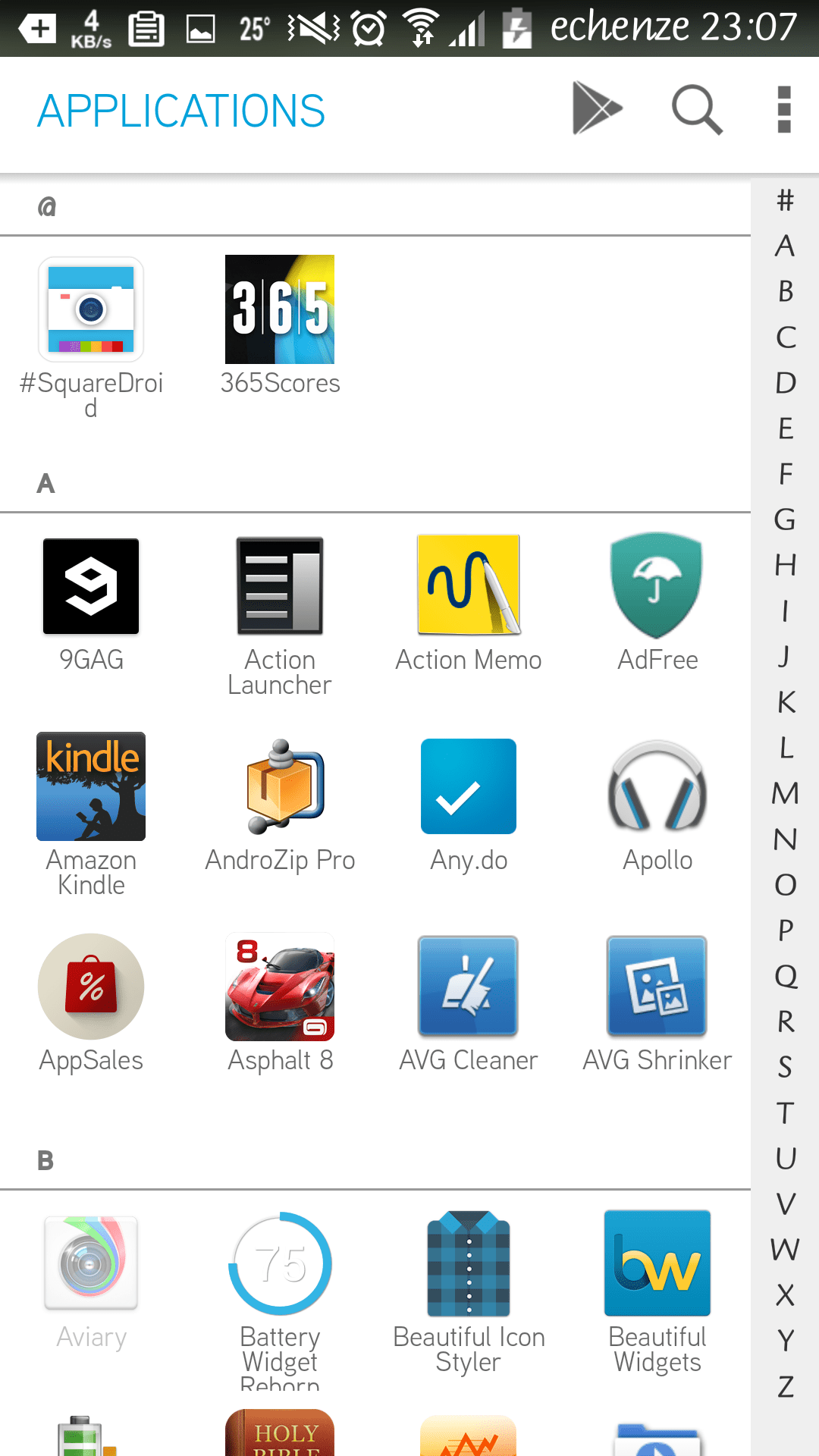The width and height of the screenshot is (819, 1456).
Task: Jump to letter M in index
Action: [785, 793]
